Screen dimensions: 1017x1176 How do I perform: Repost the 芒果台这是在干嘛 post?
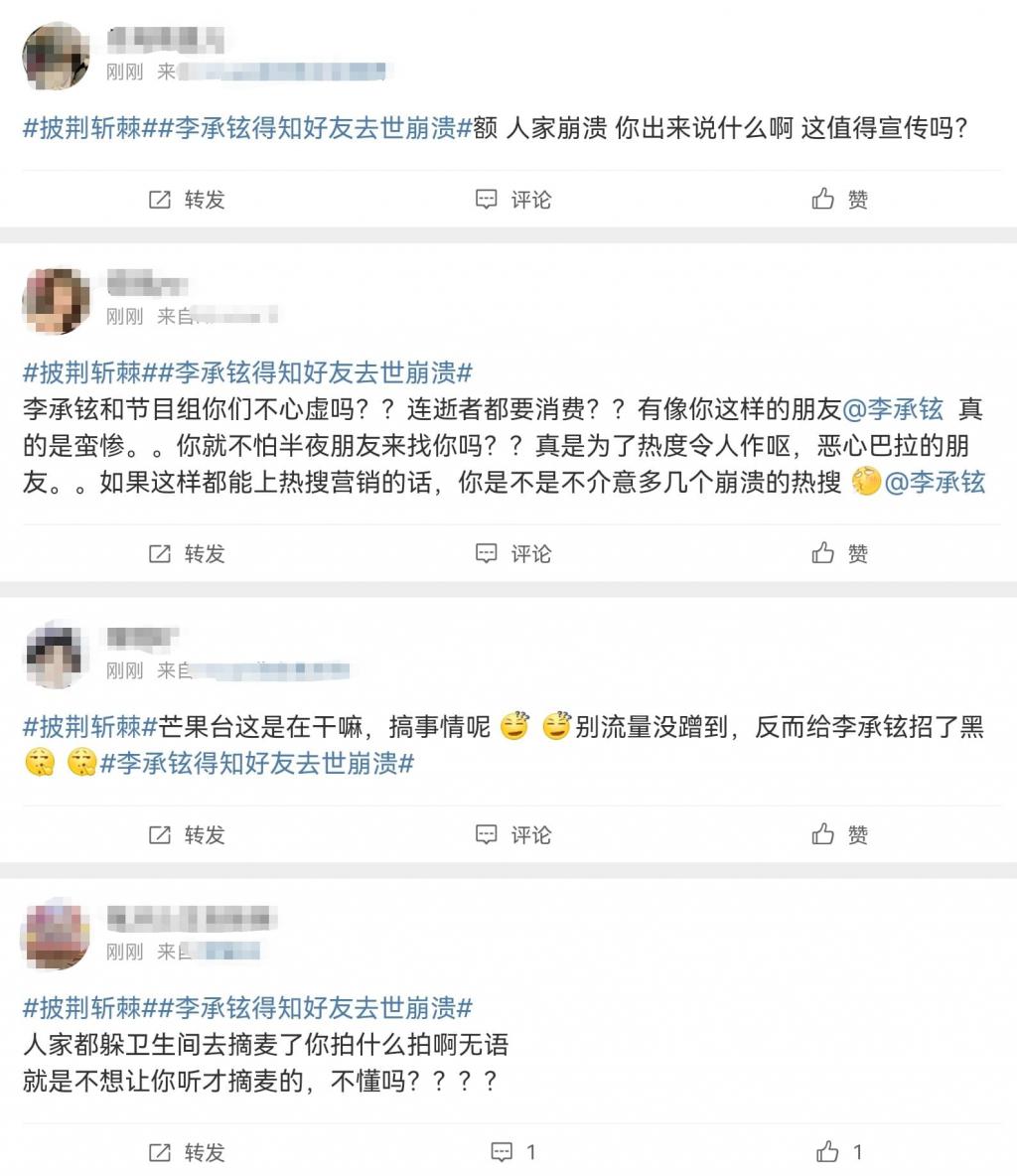point(187,834)
